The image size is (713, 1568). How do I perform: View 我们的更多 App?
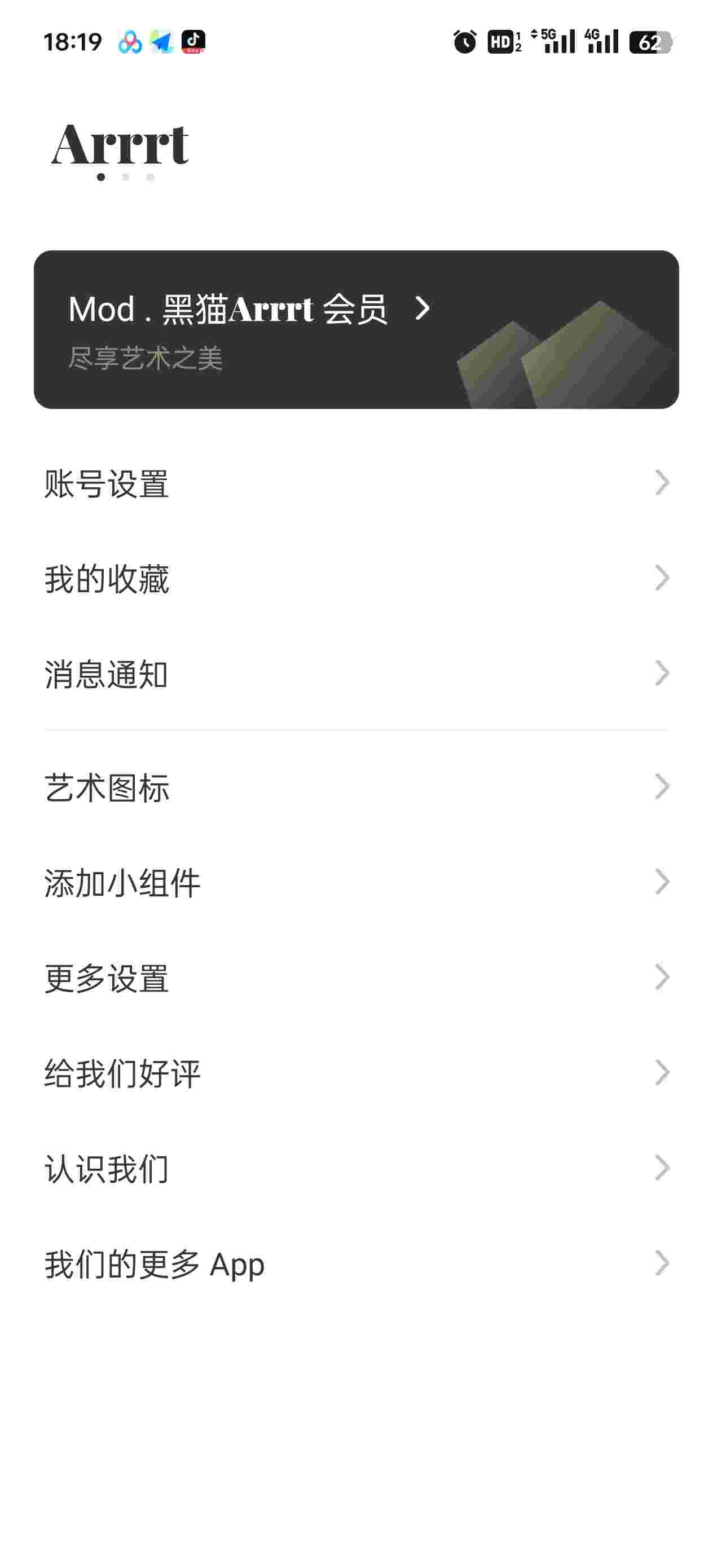[x=356, y=1263]
